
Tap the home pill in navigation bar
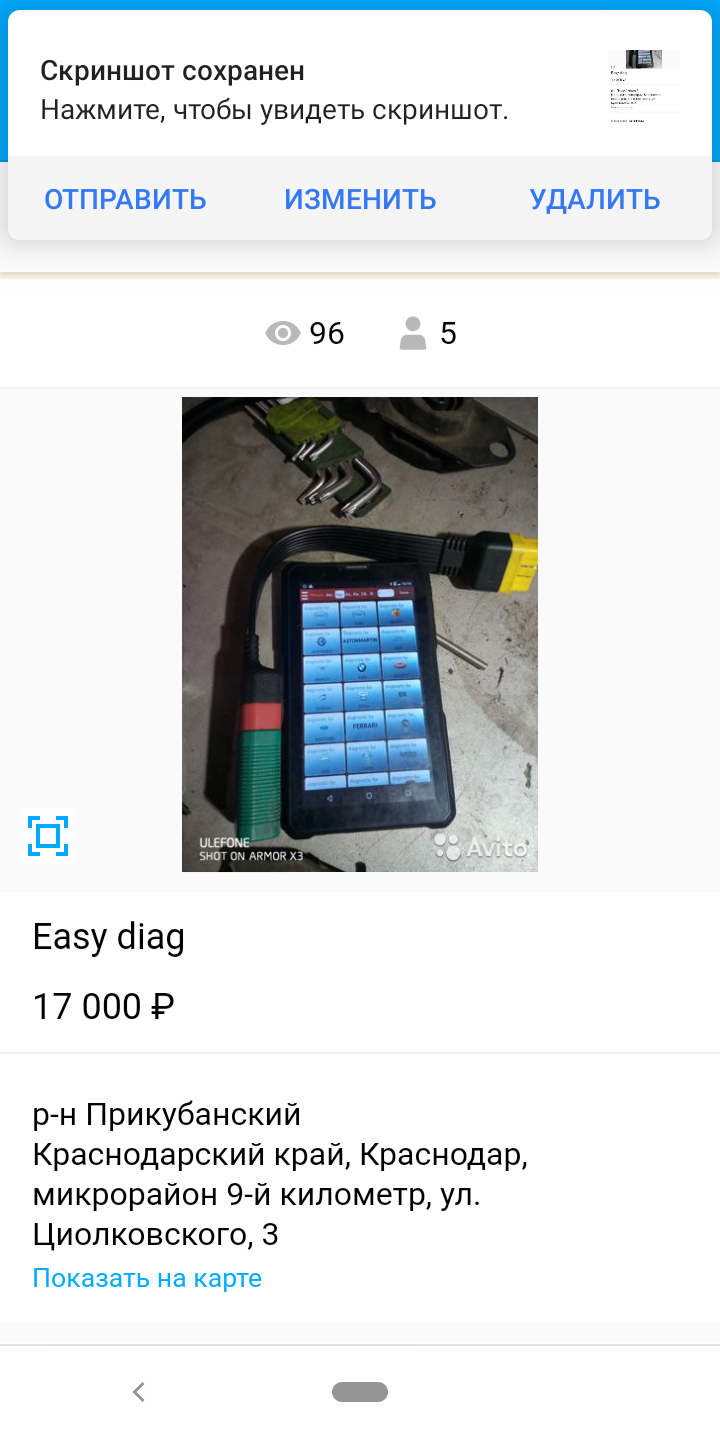pos(360,1391)
